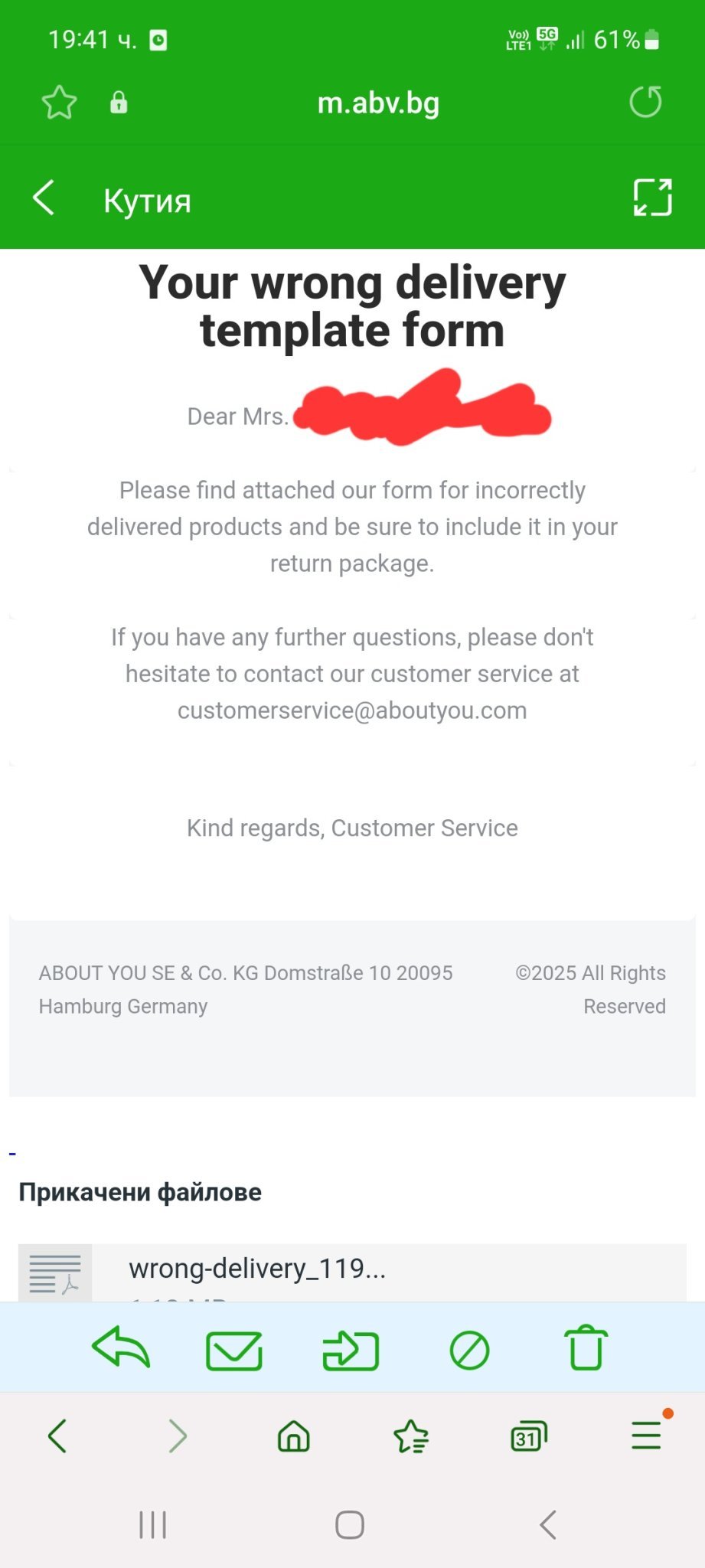The width and height of the screenshot is (705, 1568).
Task: Reload the page
Action: (x=645, y=102)
